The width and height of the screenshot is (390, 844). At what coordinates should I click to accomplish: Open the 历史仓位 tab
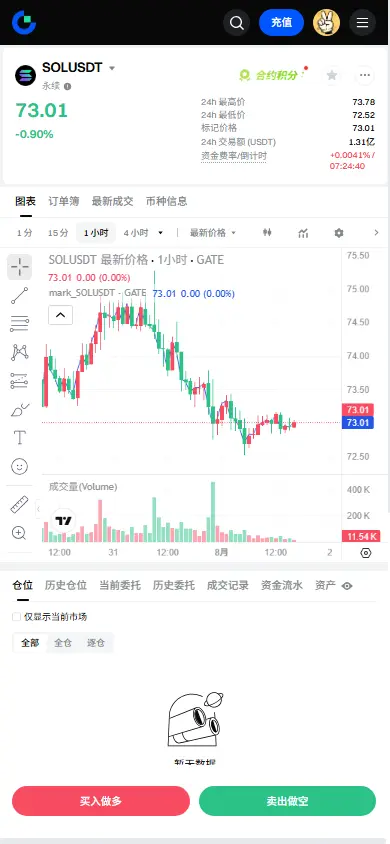[x=66, y=586]
